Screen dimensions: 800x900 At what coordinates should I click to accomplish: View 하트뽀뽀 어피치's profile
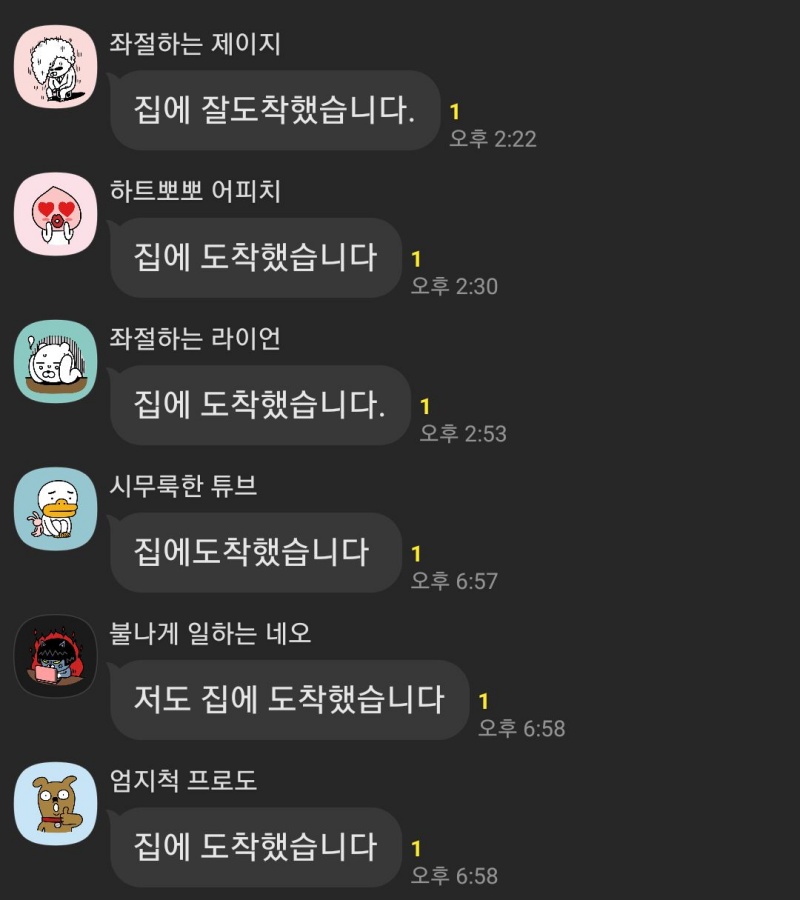click(56, 213)
